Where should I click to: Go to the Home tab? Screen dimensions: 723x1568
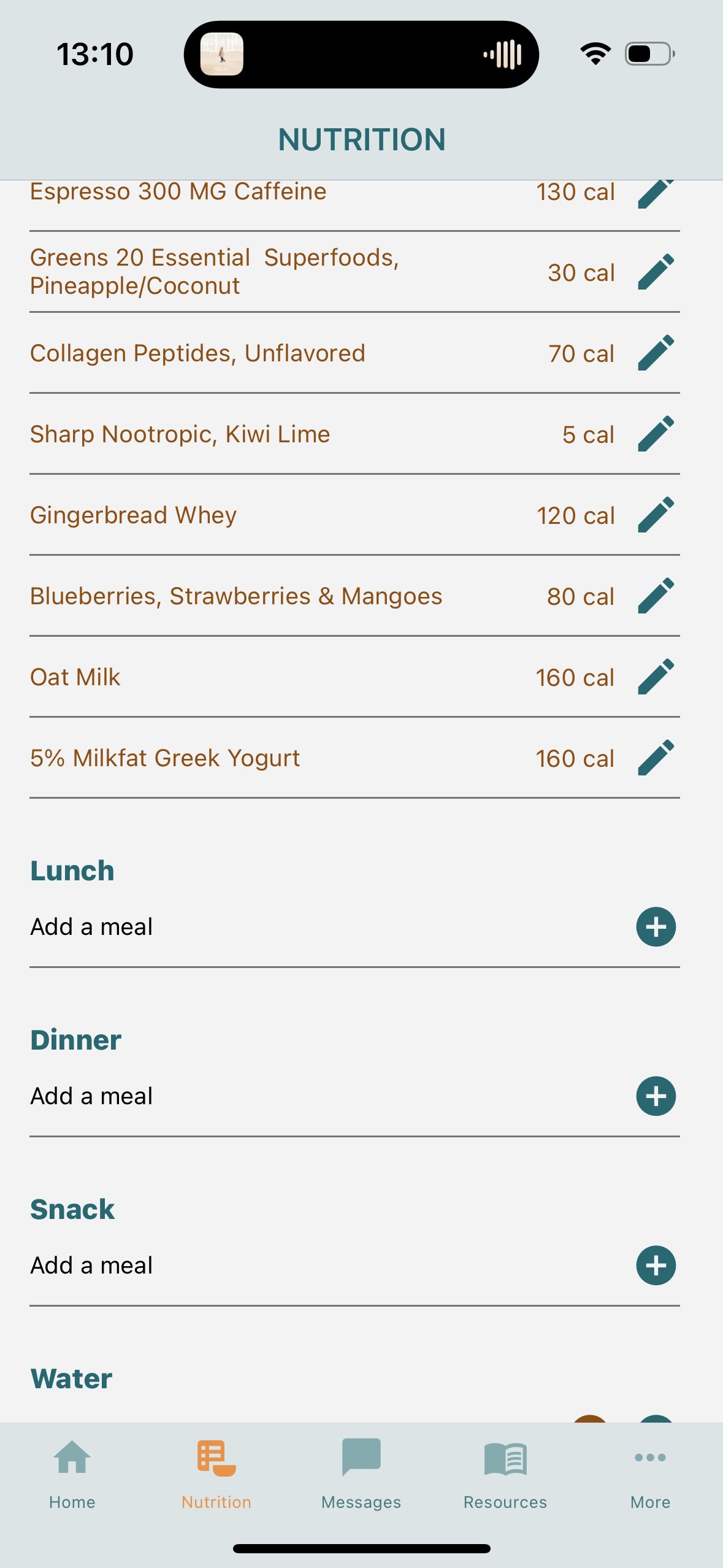[x=72, y=1474]
